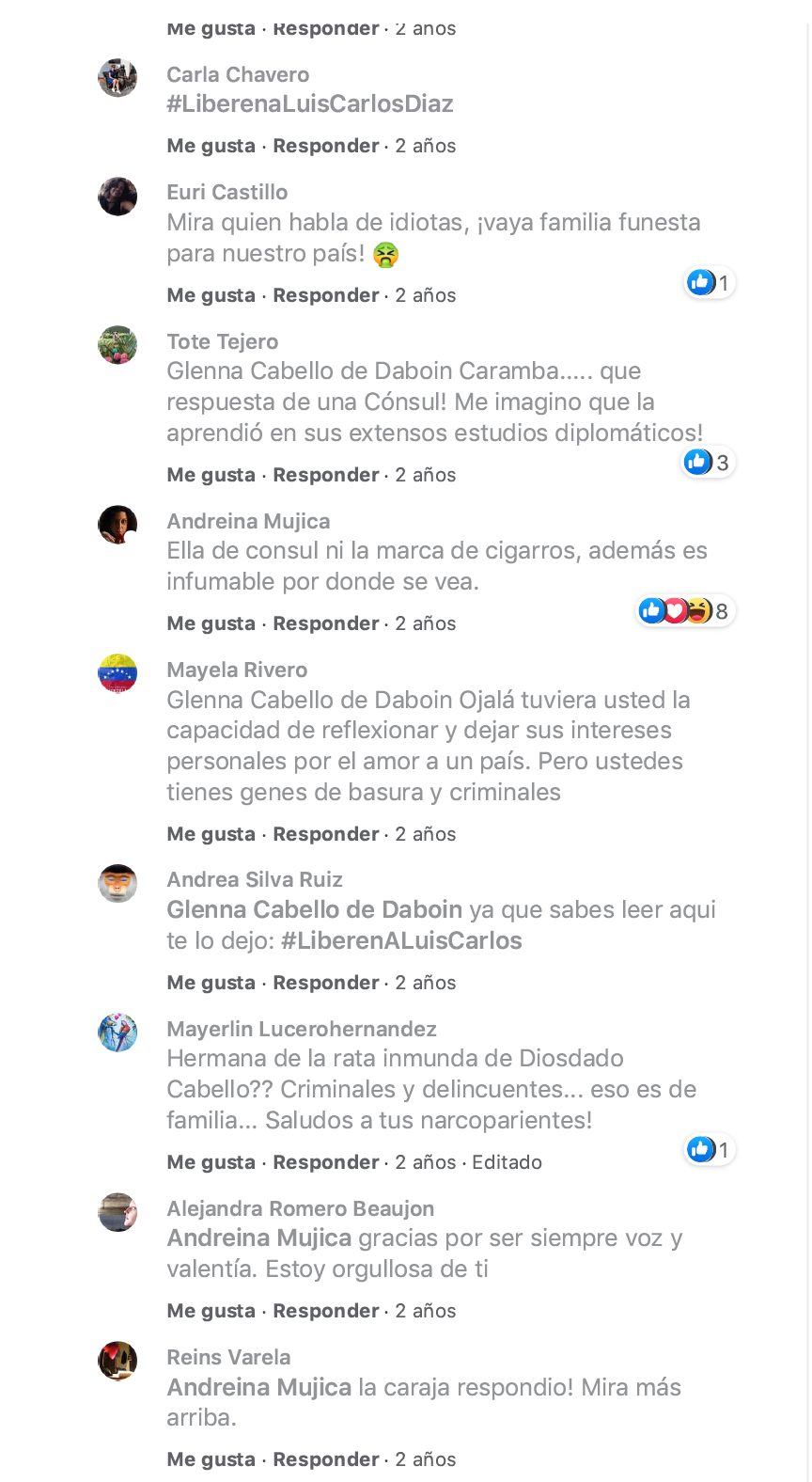Like Mayerlin Lucerohernandez's comment
Viewport: 812px width, 1482px height.
click(x=211, y=1162)
